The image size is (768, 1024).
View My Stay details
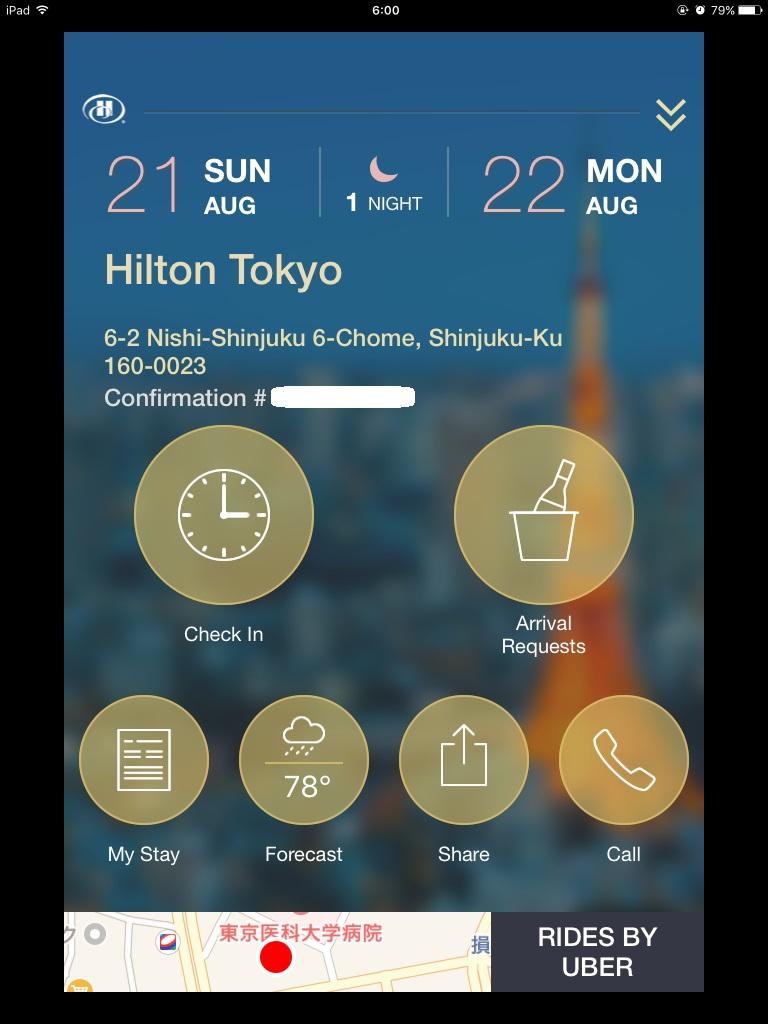(144, 760)
